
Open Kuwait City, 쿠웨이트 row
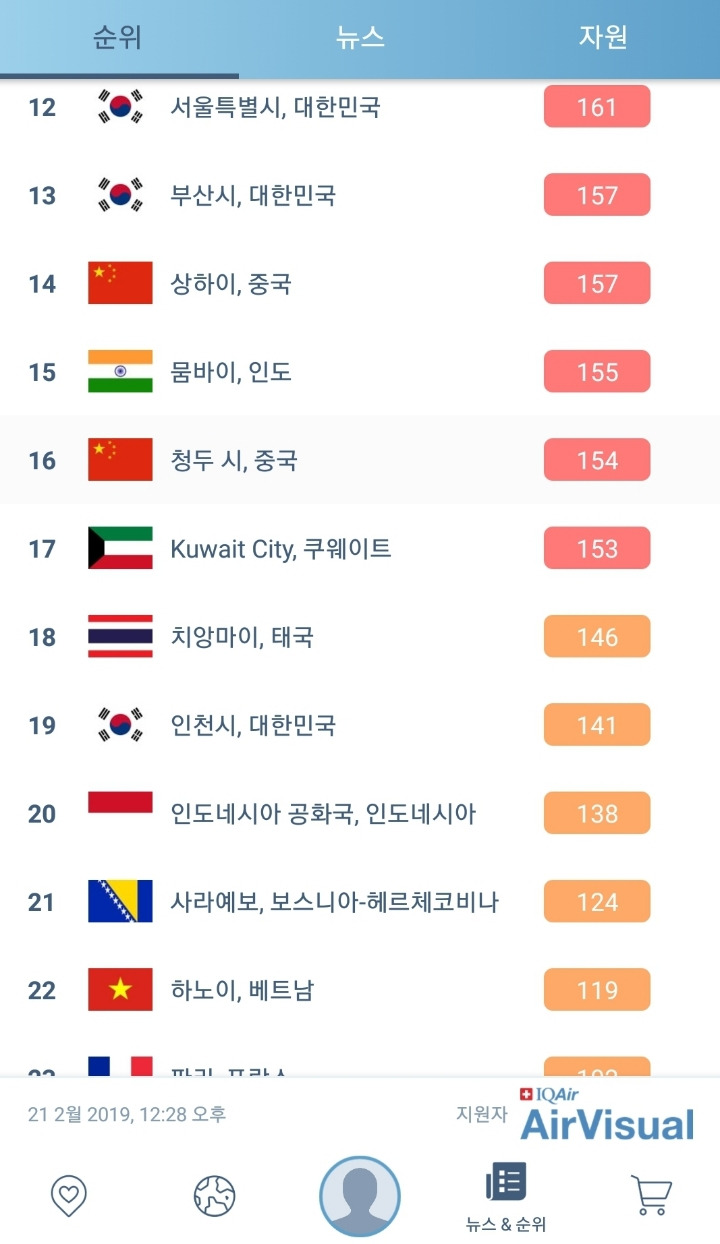360,548
